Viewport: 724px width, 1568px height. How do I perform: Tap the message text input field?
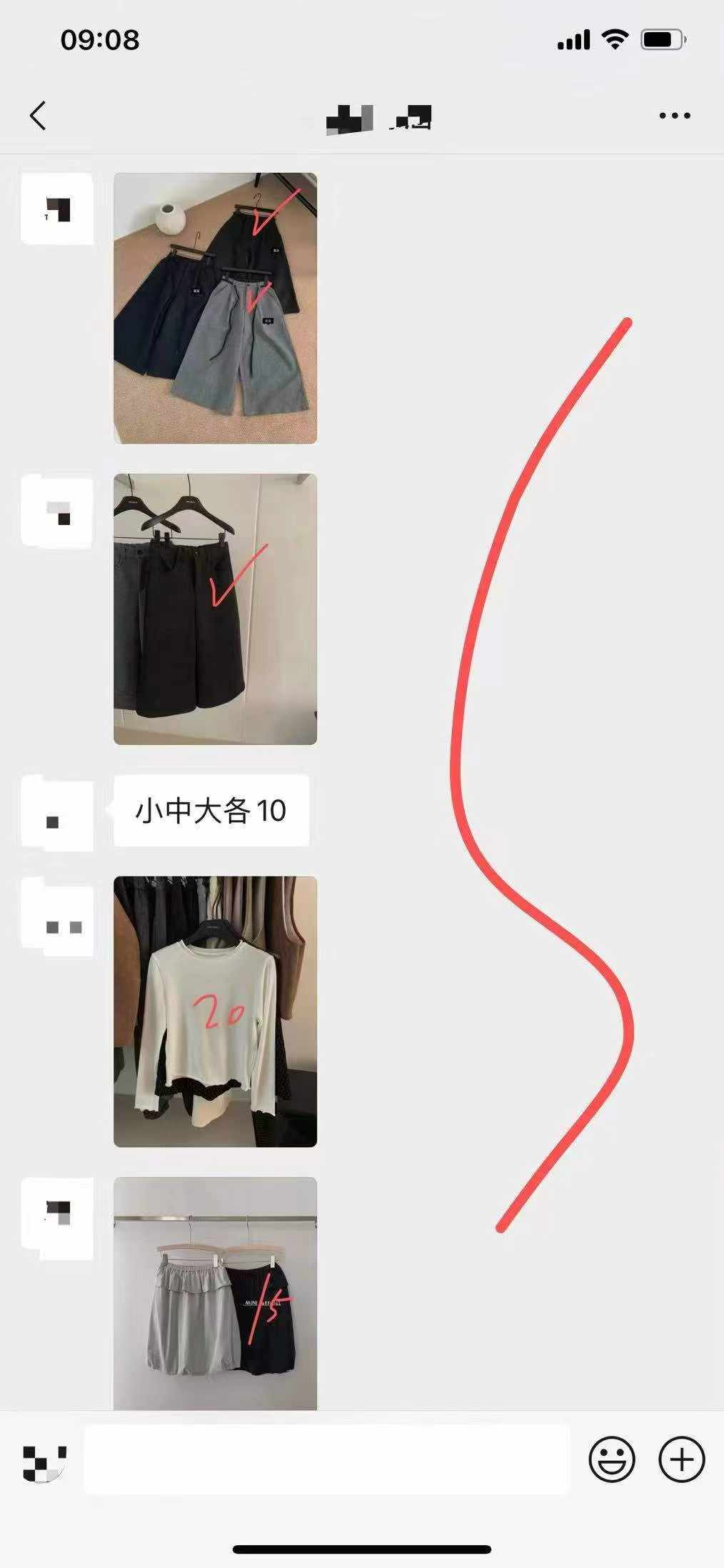[x=326, y=1459]
